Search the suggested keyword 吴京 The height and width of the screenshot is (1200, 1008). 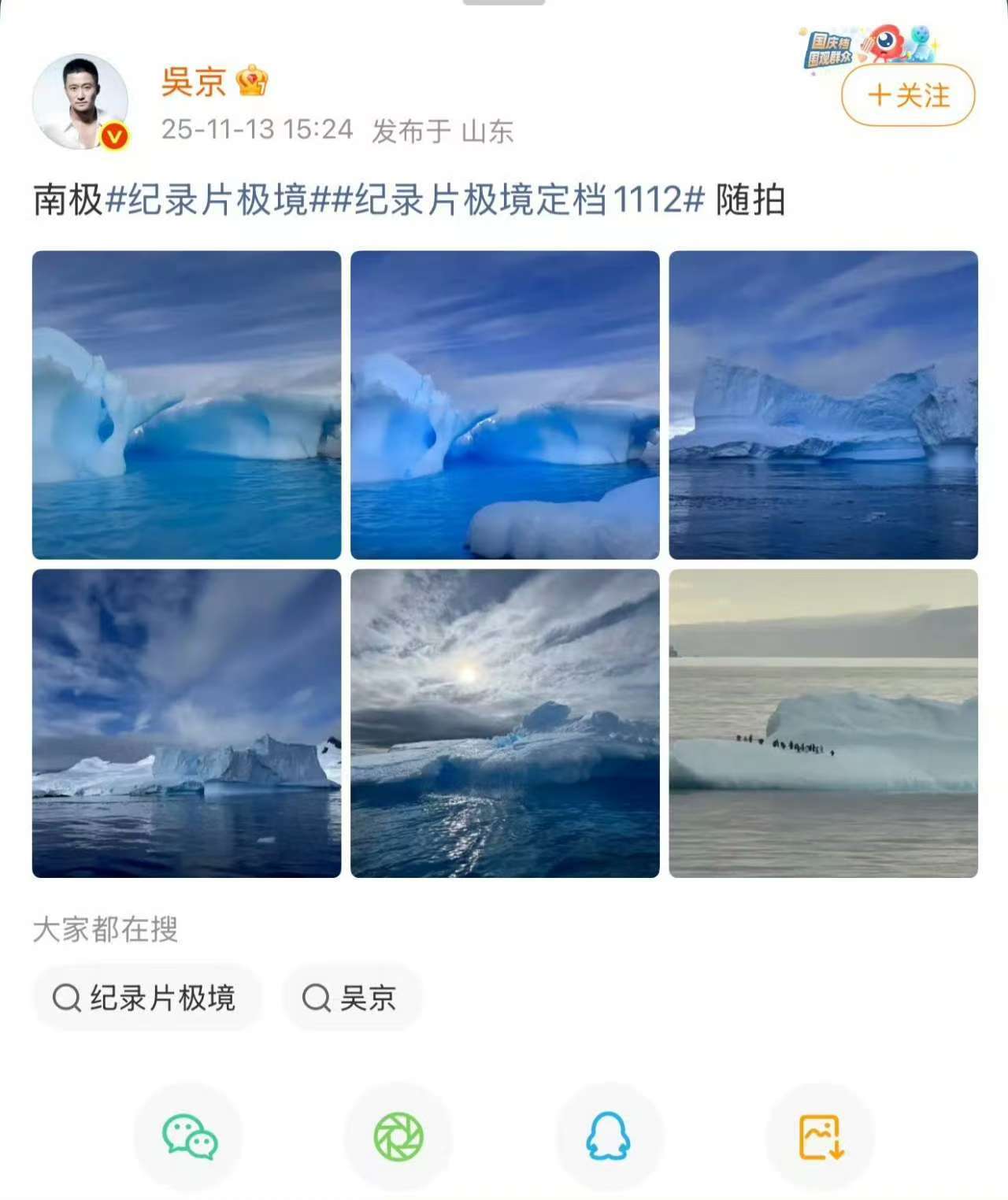click(353, 998)
